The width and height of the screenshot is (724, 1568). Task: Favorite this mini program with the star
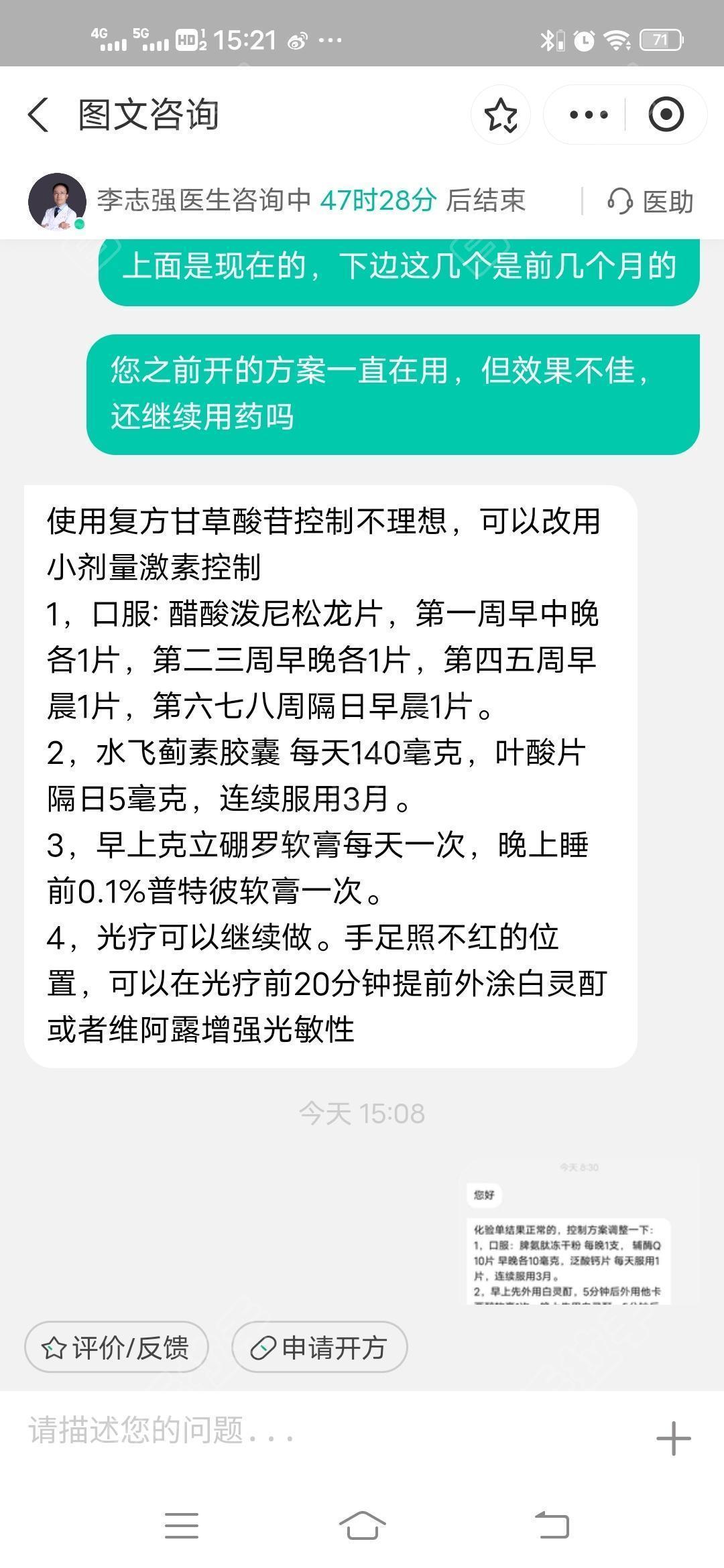coord(501,115)
